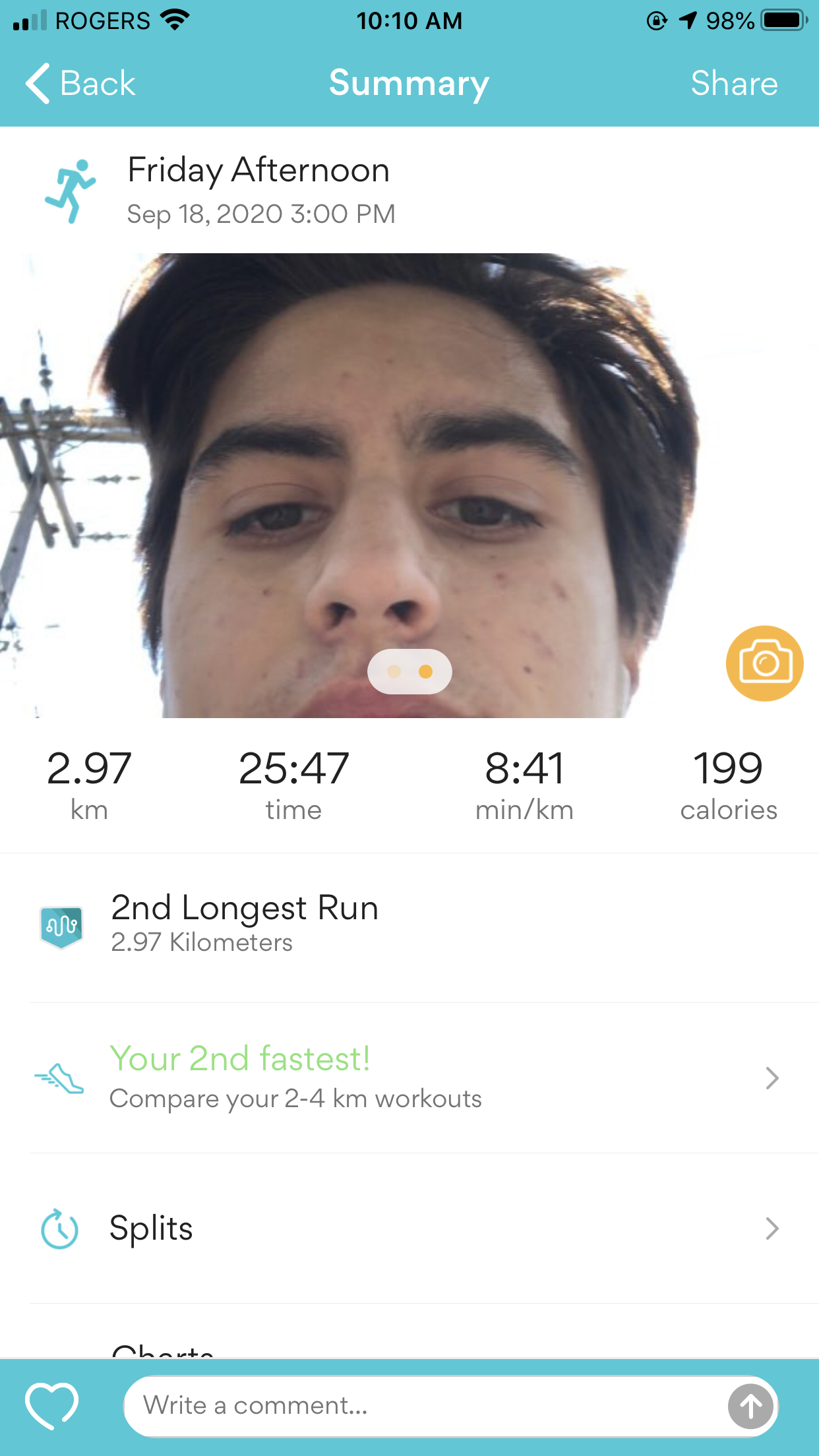This screenshot has height=1456, width=819.
Task: Send the comment with arrow button
Action: click(x=750, y=1406)
